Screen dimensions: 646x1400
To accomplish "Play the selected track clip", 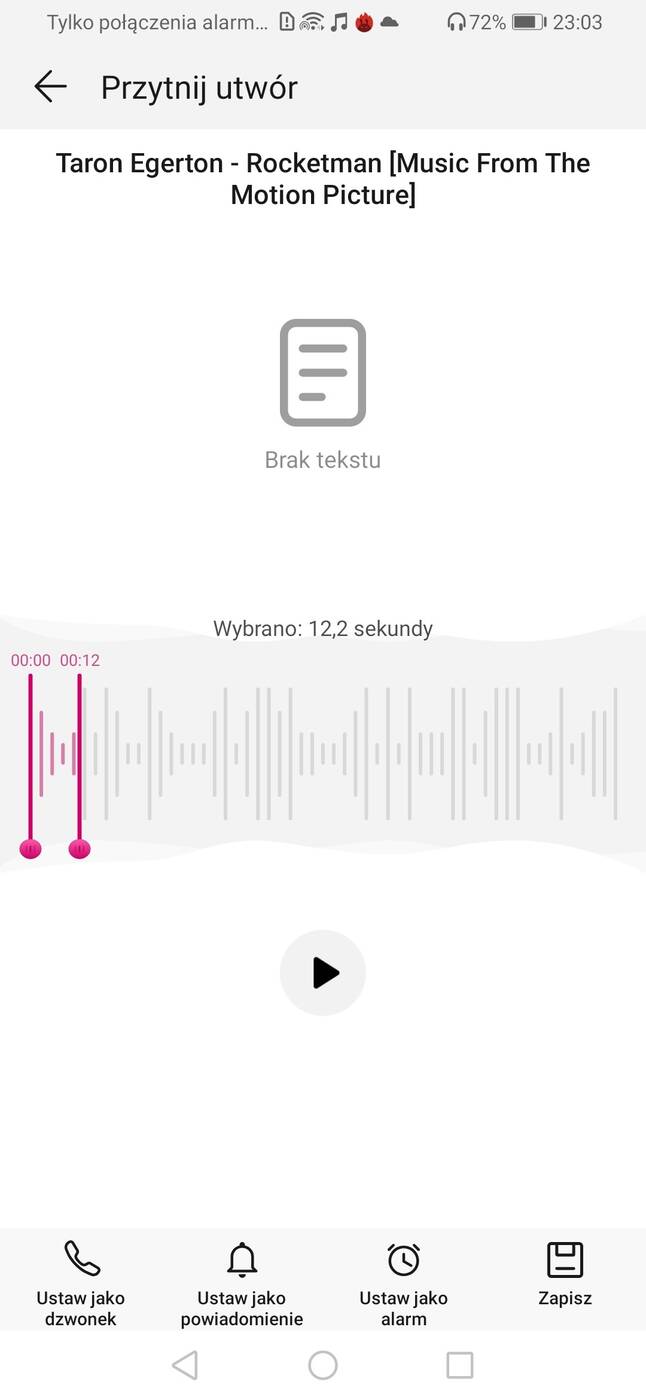I will point(323,972).
